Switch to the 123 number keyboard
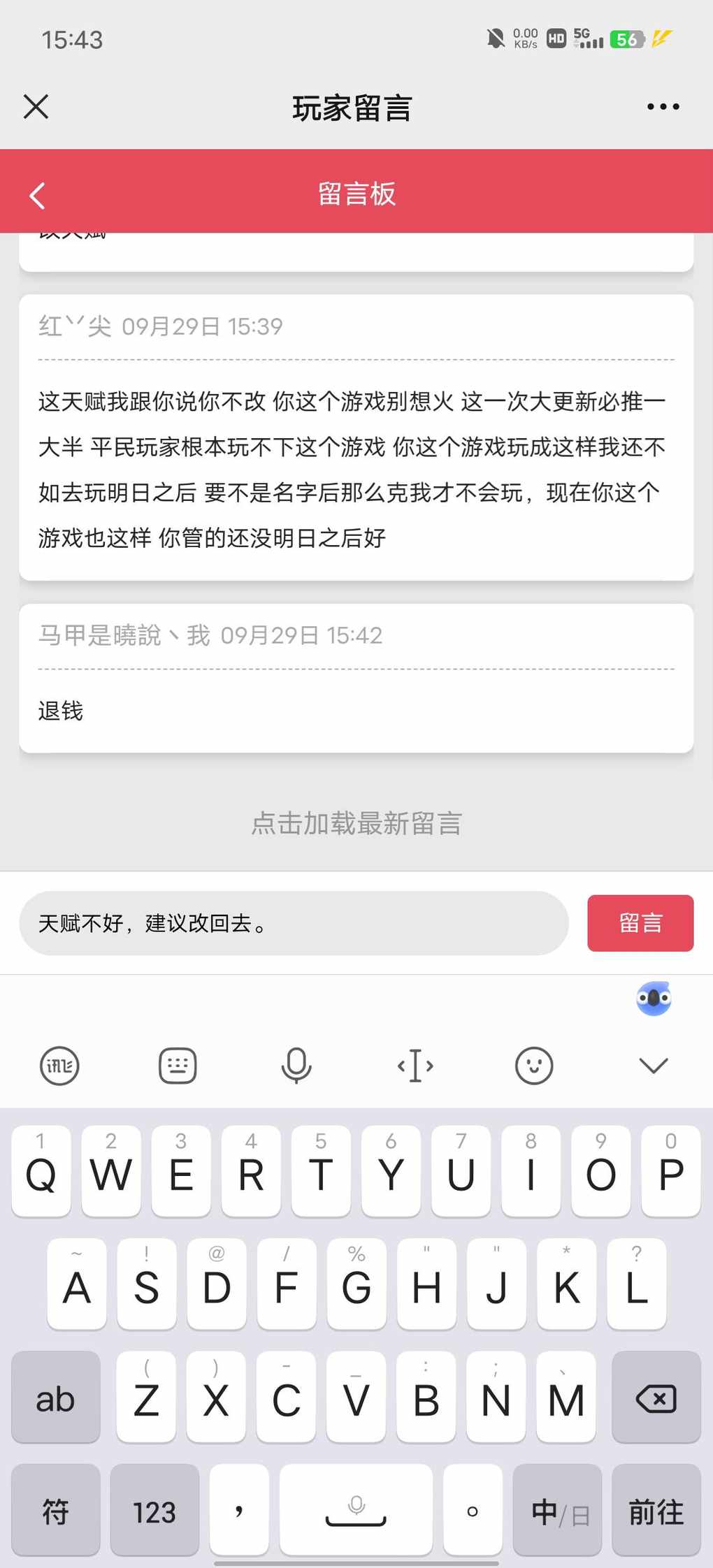Screen dimensions: 713x1568 (154, 1511)
